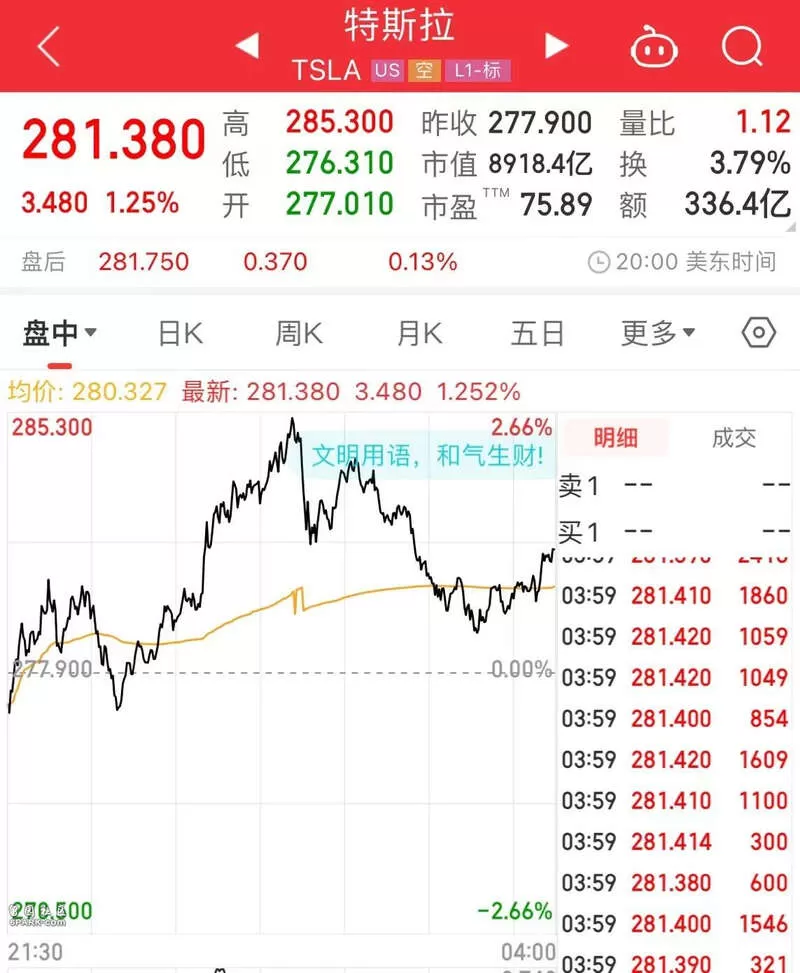Switch to the 周K tab
Viewport: 800px width, 973px height.
tap(299, 333)
